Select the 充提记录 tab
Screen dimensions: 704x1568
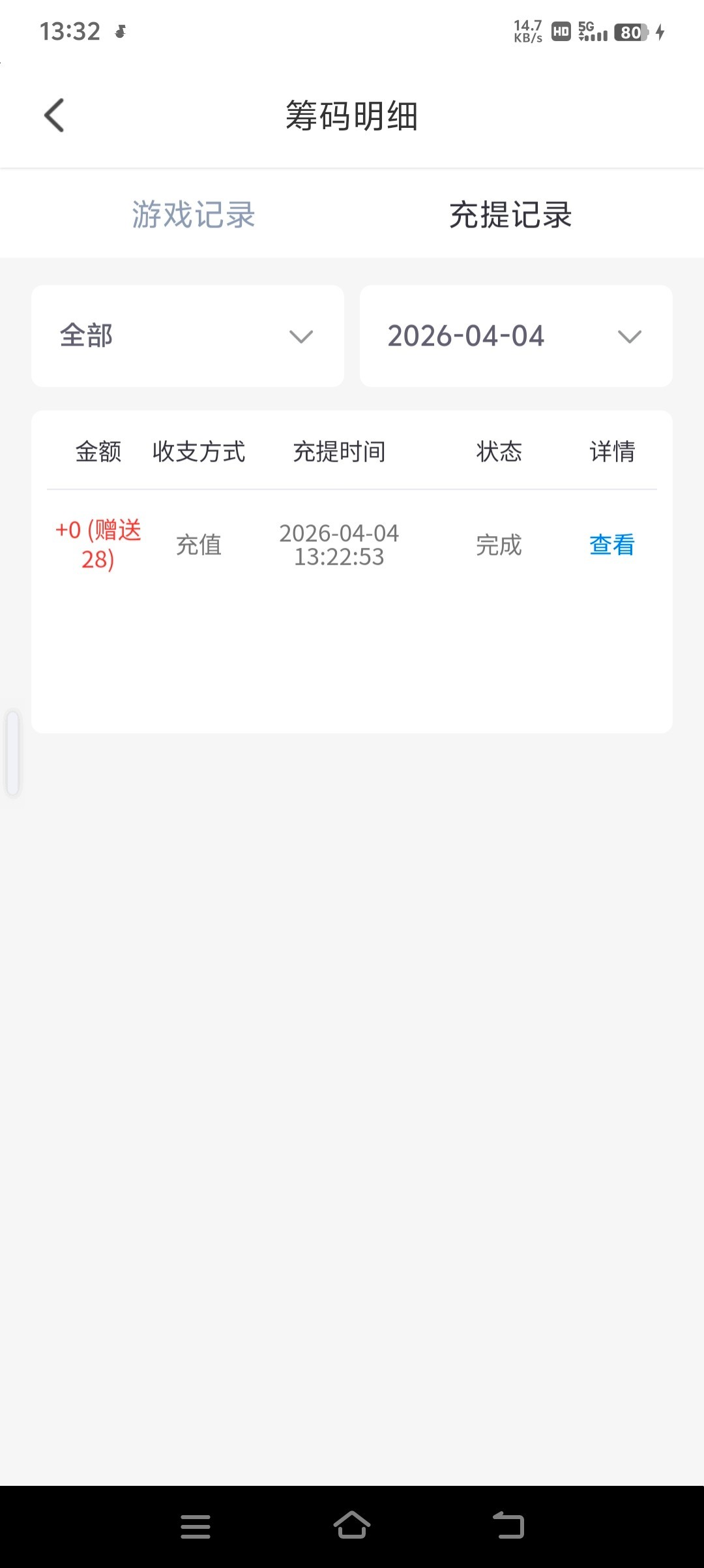click(510, 215)
